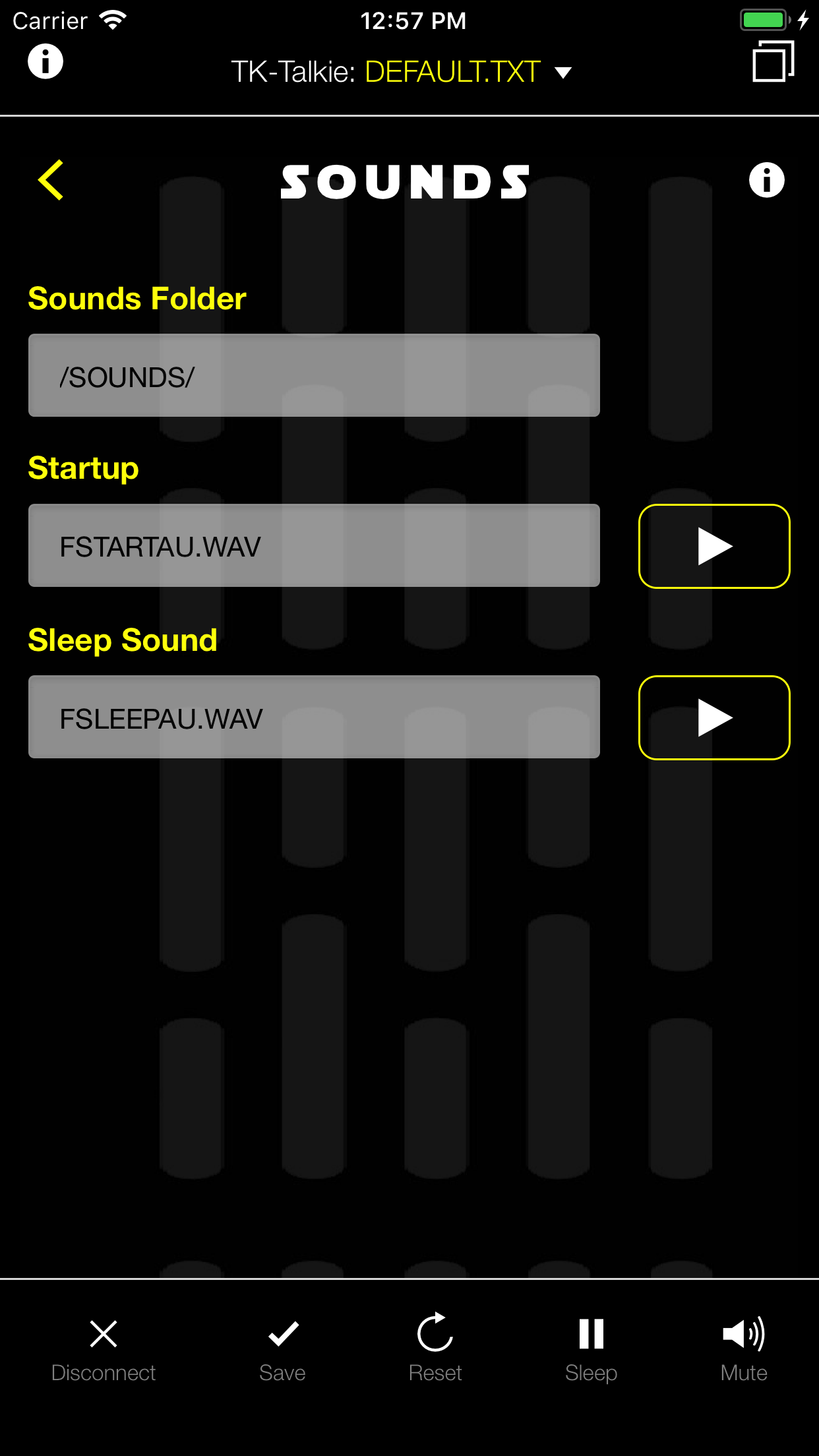819x1456 pixels.
Task: Play the Startup sound
Action: click(x=714, y=546)
